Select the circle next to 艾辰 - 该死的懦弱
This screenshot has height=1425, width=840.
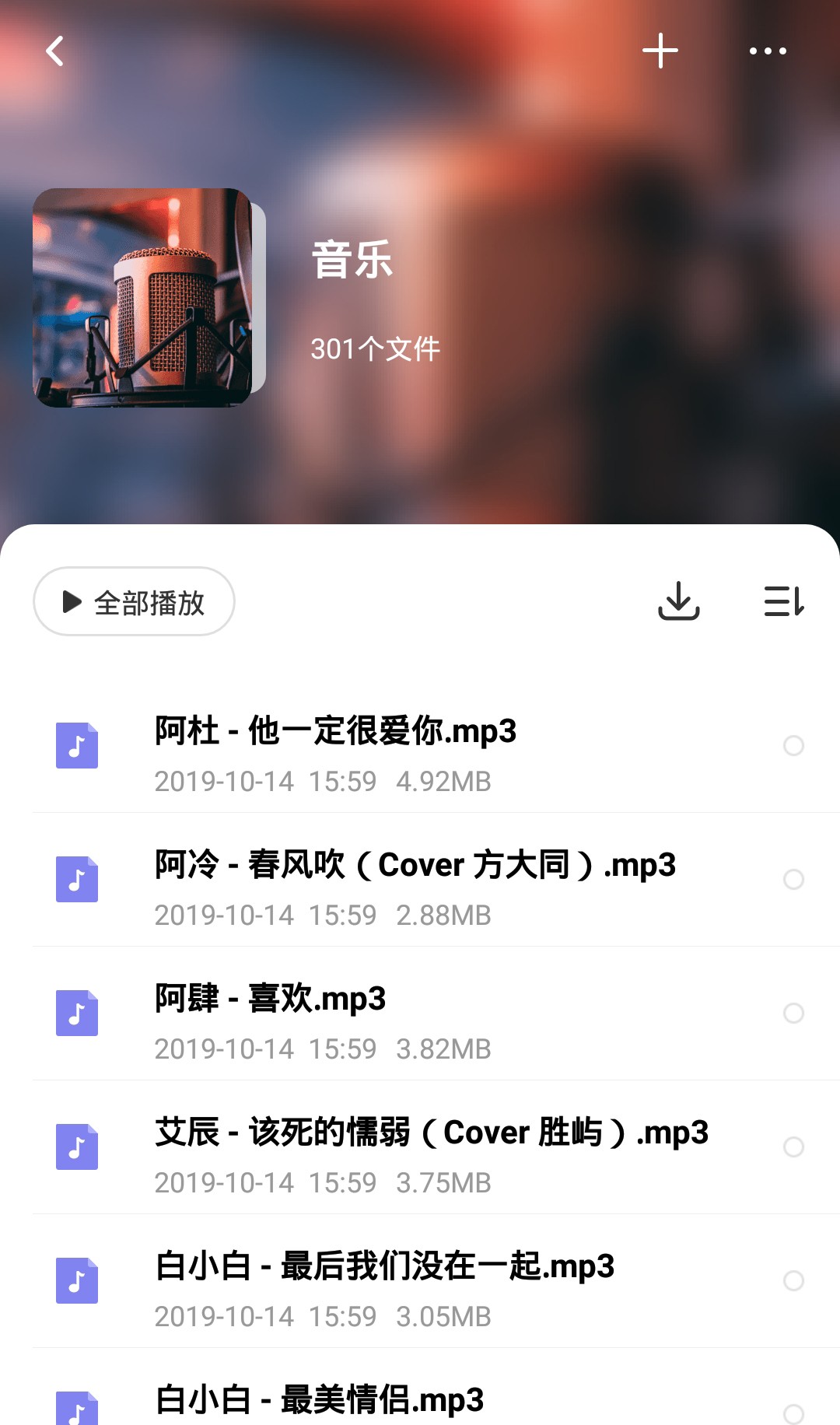pyautogui.click(x=793, y=1148)
